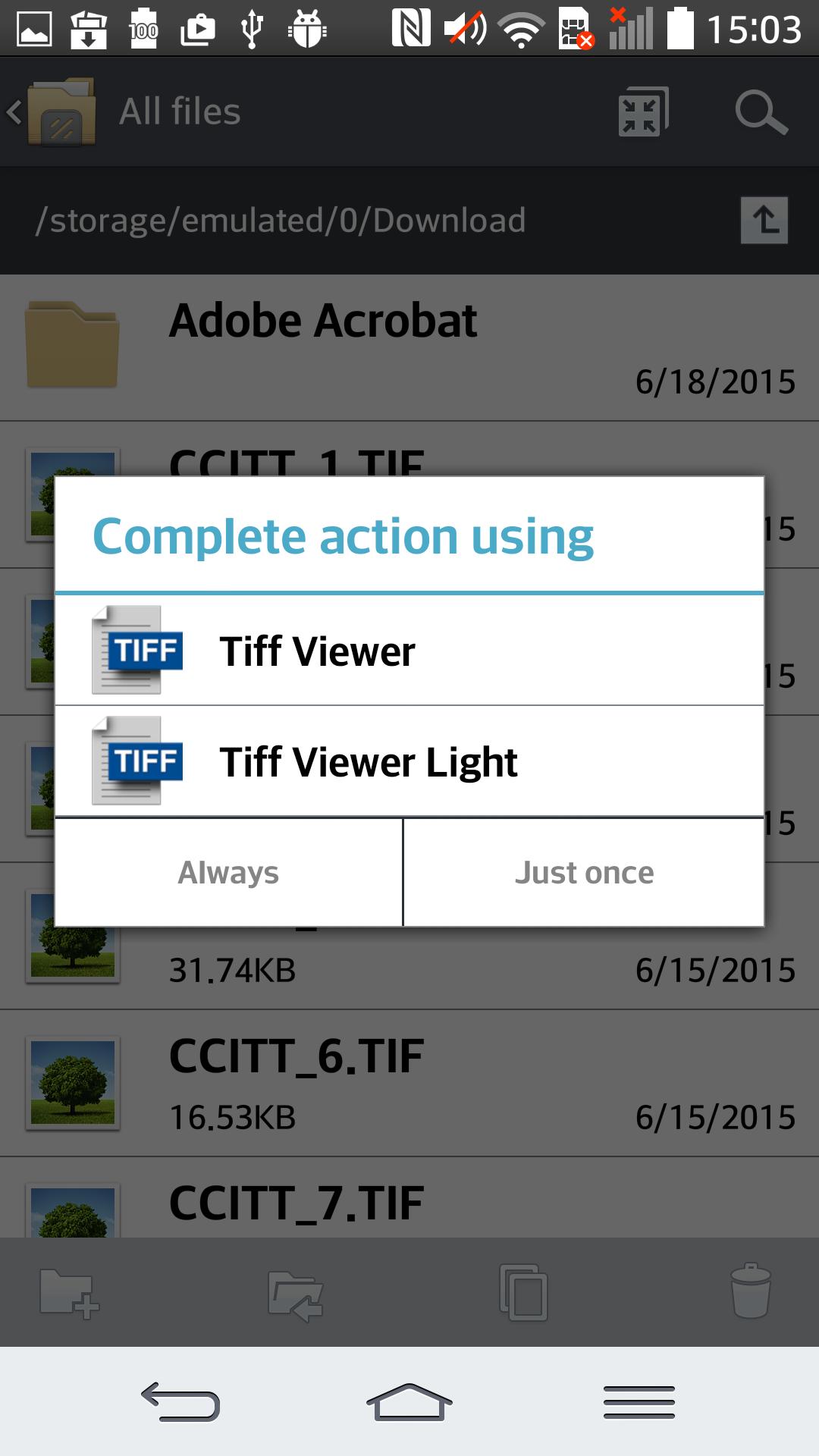Tap the folder icon beside All files title
Screen dimensions: 819x1456
coord(62,111)
